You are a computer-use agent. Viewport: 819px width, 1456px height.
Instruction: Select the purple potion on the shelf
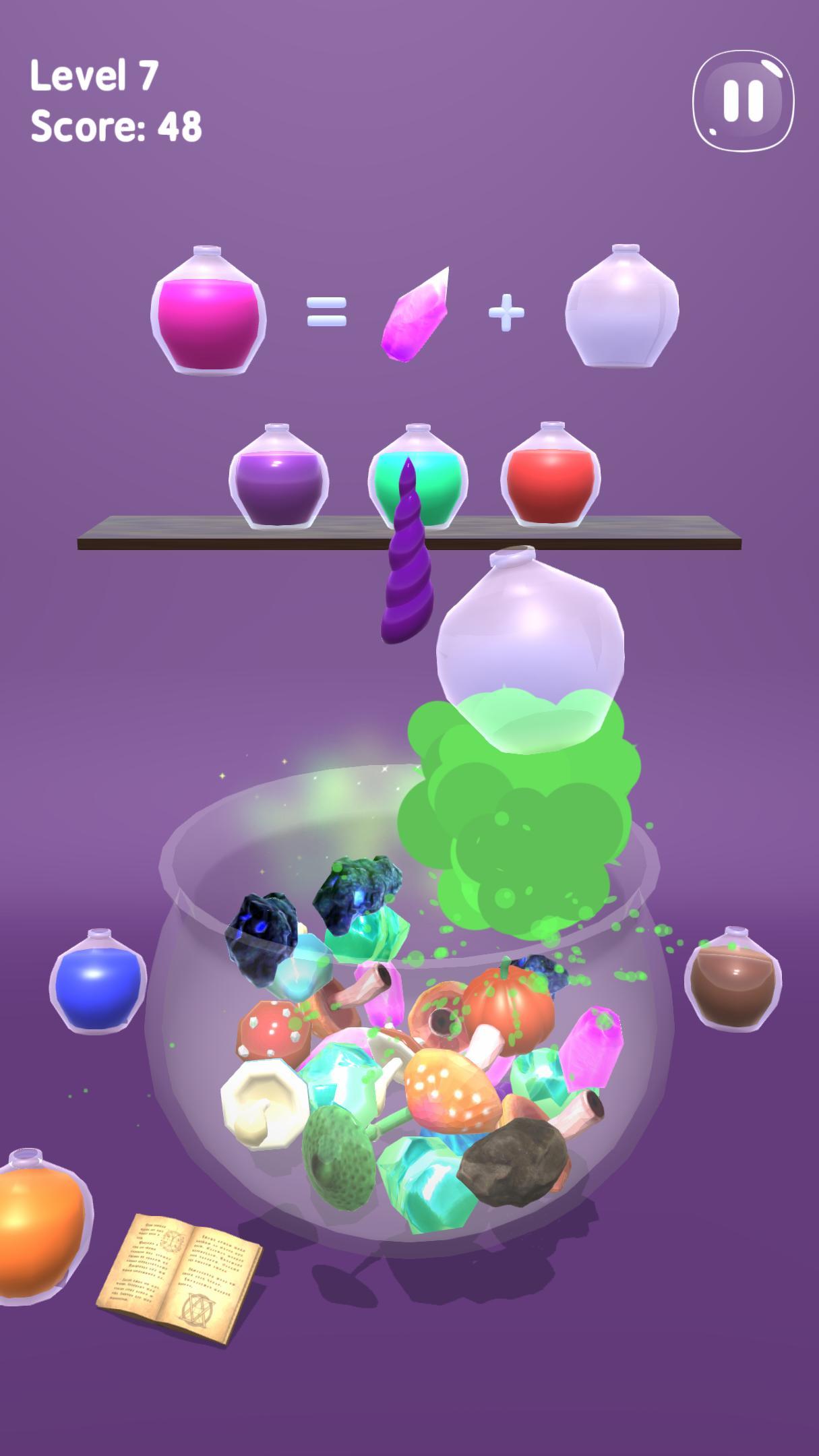point(279,476)
